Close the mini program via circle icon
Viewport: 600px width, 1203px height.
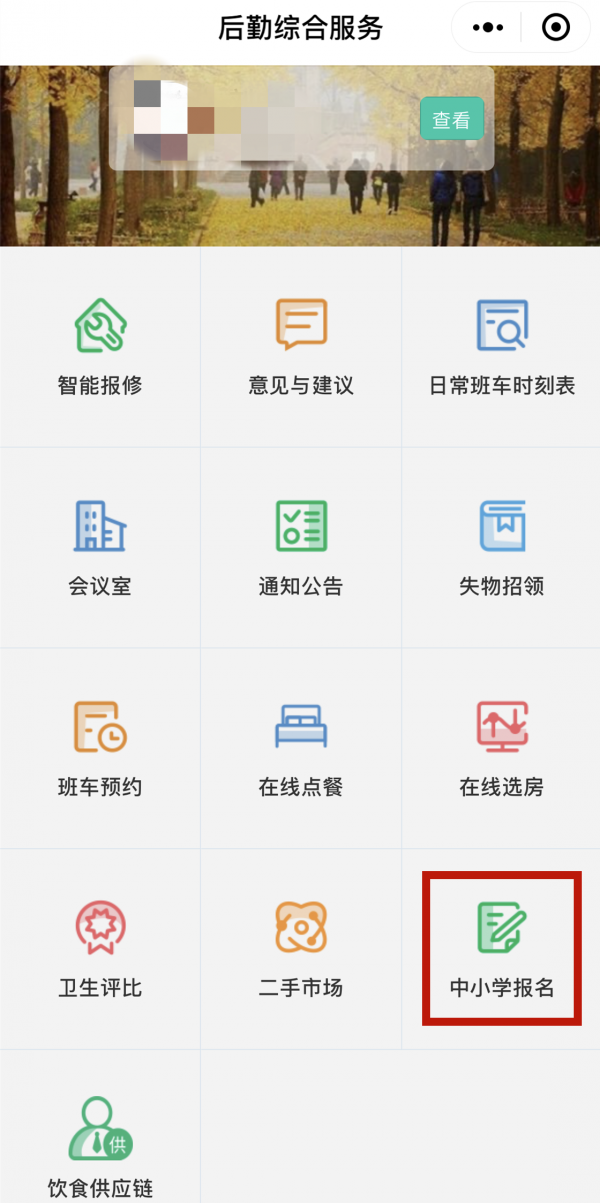(x=555, y=27)
